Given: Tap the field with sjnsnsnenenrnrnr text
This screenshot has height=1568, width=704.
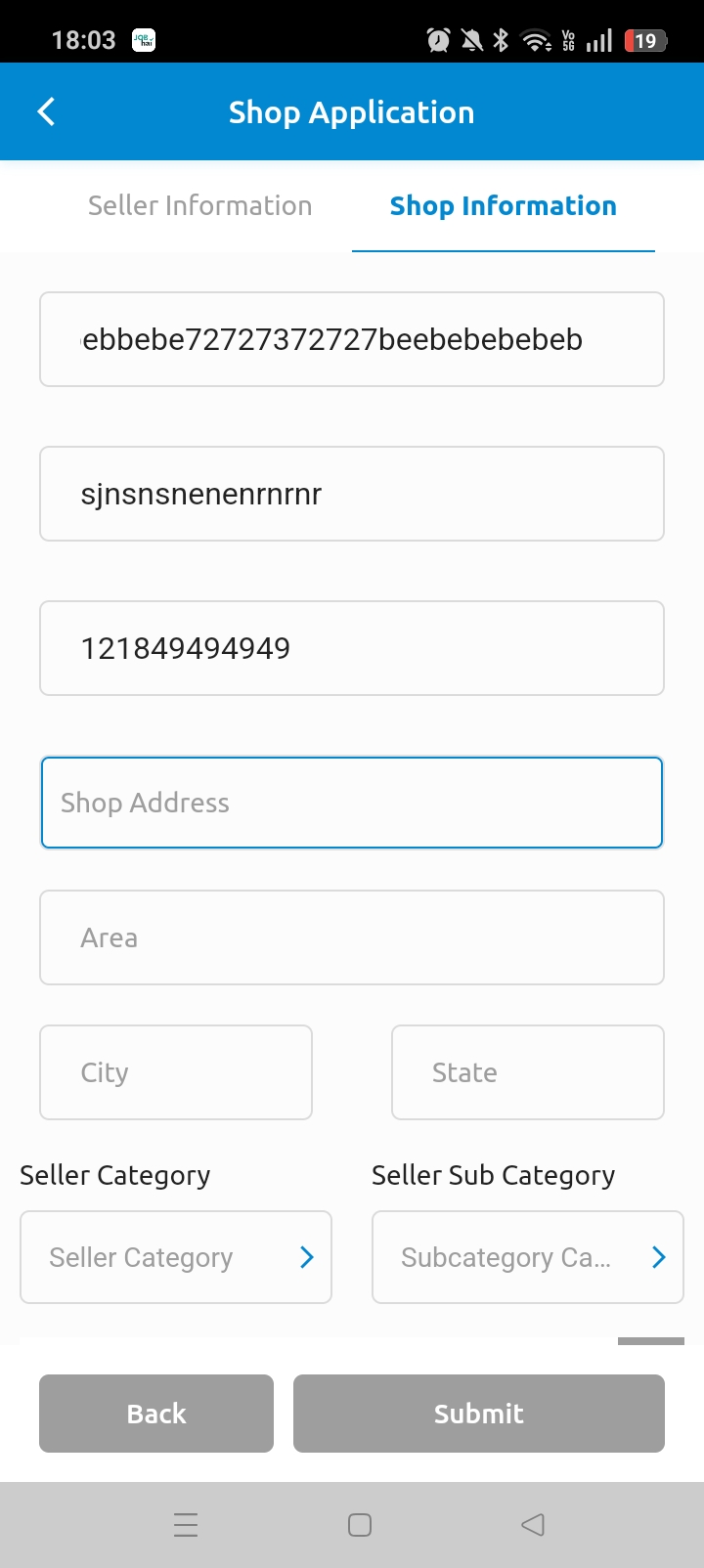Looking at the screenshot, I should (x=352, y=494).
